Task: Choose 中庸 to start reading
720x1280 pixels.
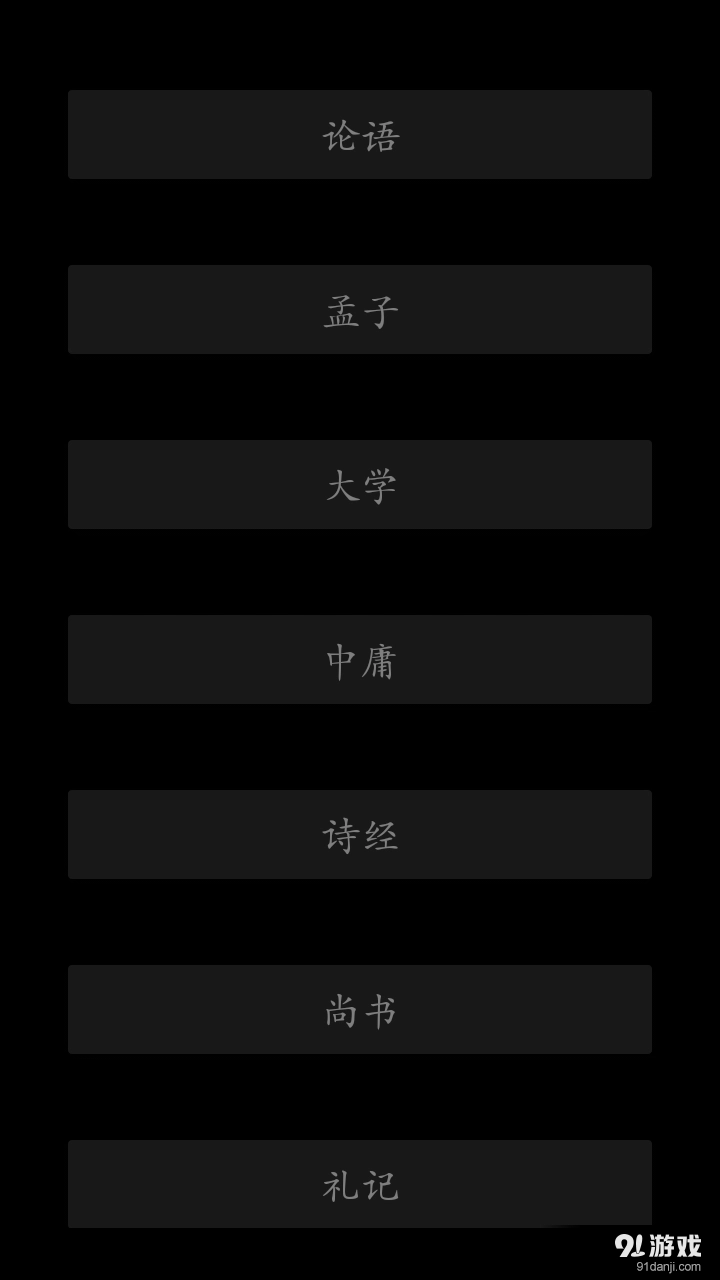Action: point(360,659)
